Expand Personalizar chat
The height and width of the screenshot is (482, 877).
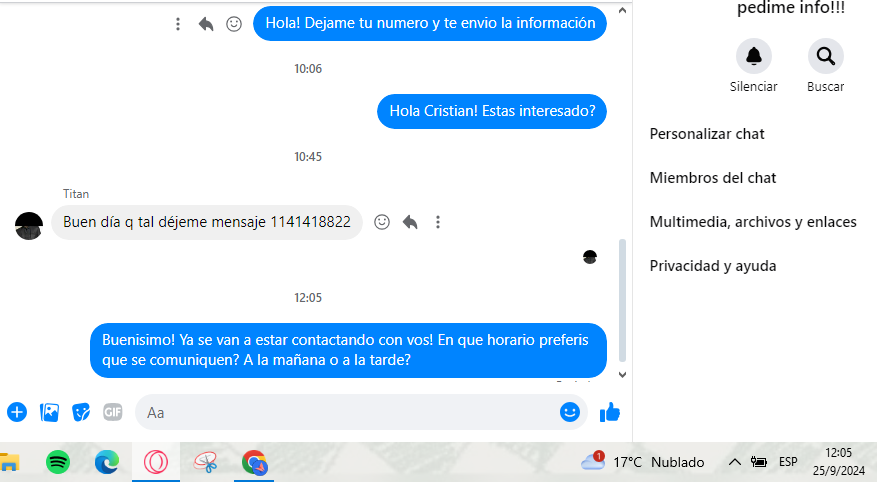point(707,134)
